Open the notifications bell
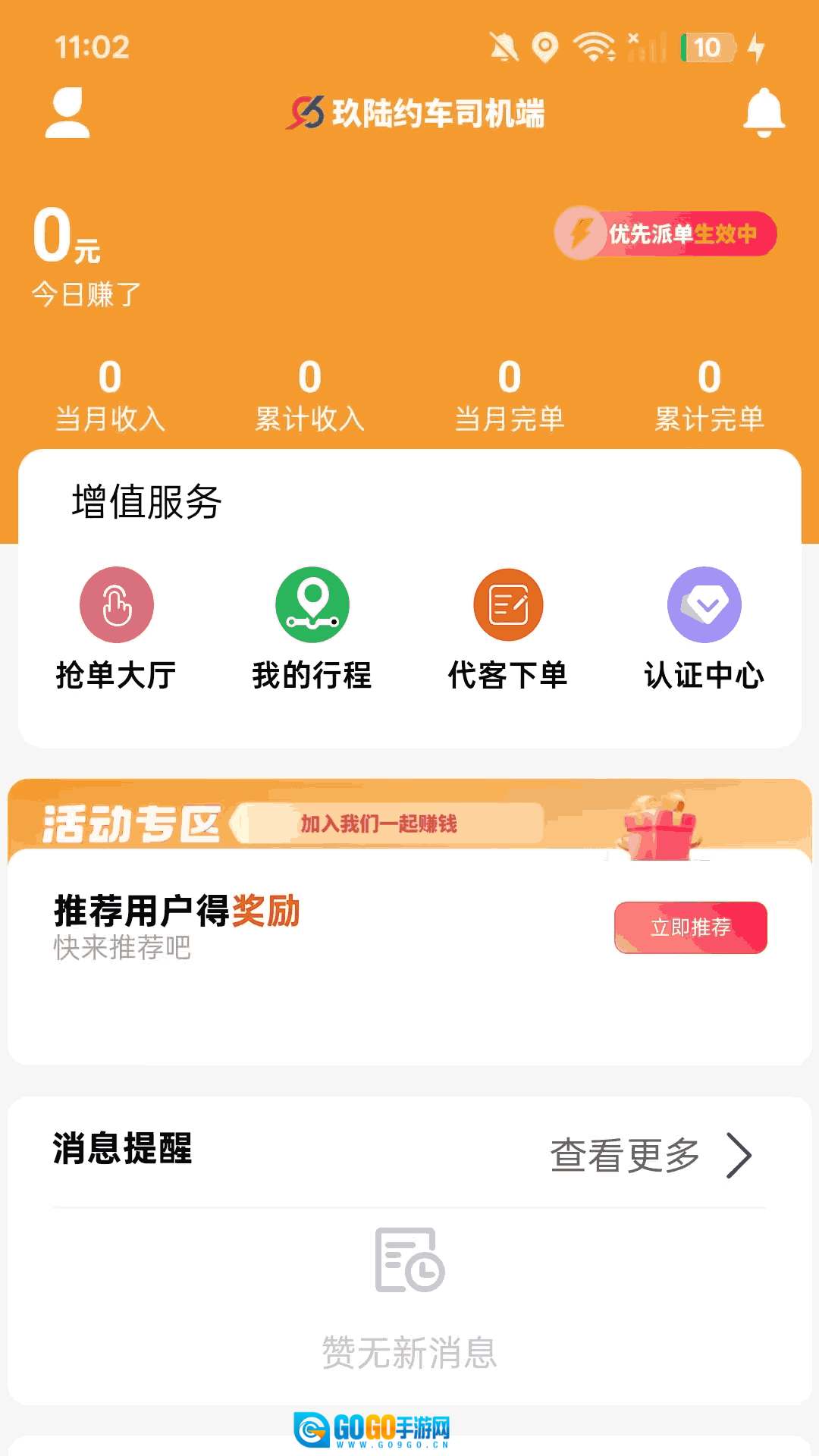This screenshot has width=819, height=1456. 763,113
